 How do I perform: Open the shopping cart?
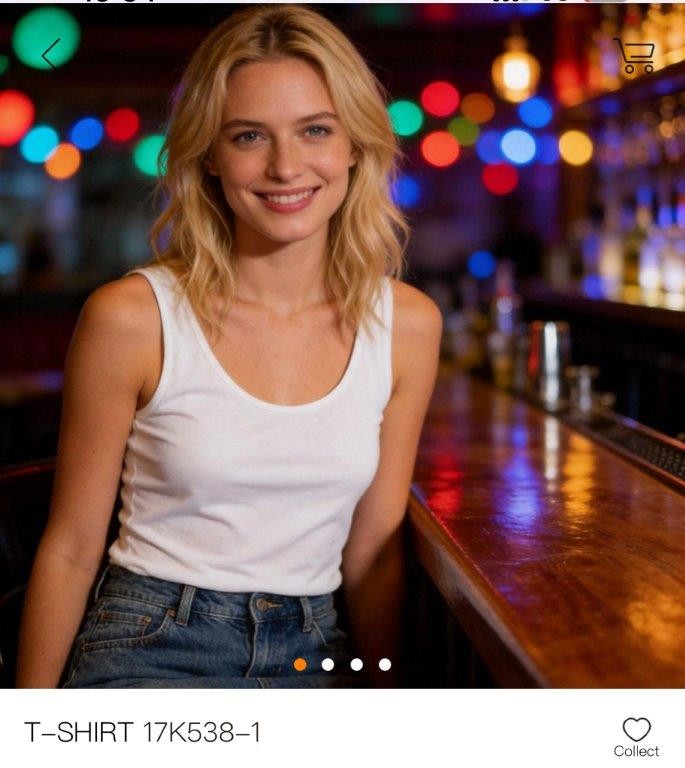coord(635,56)
